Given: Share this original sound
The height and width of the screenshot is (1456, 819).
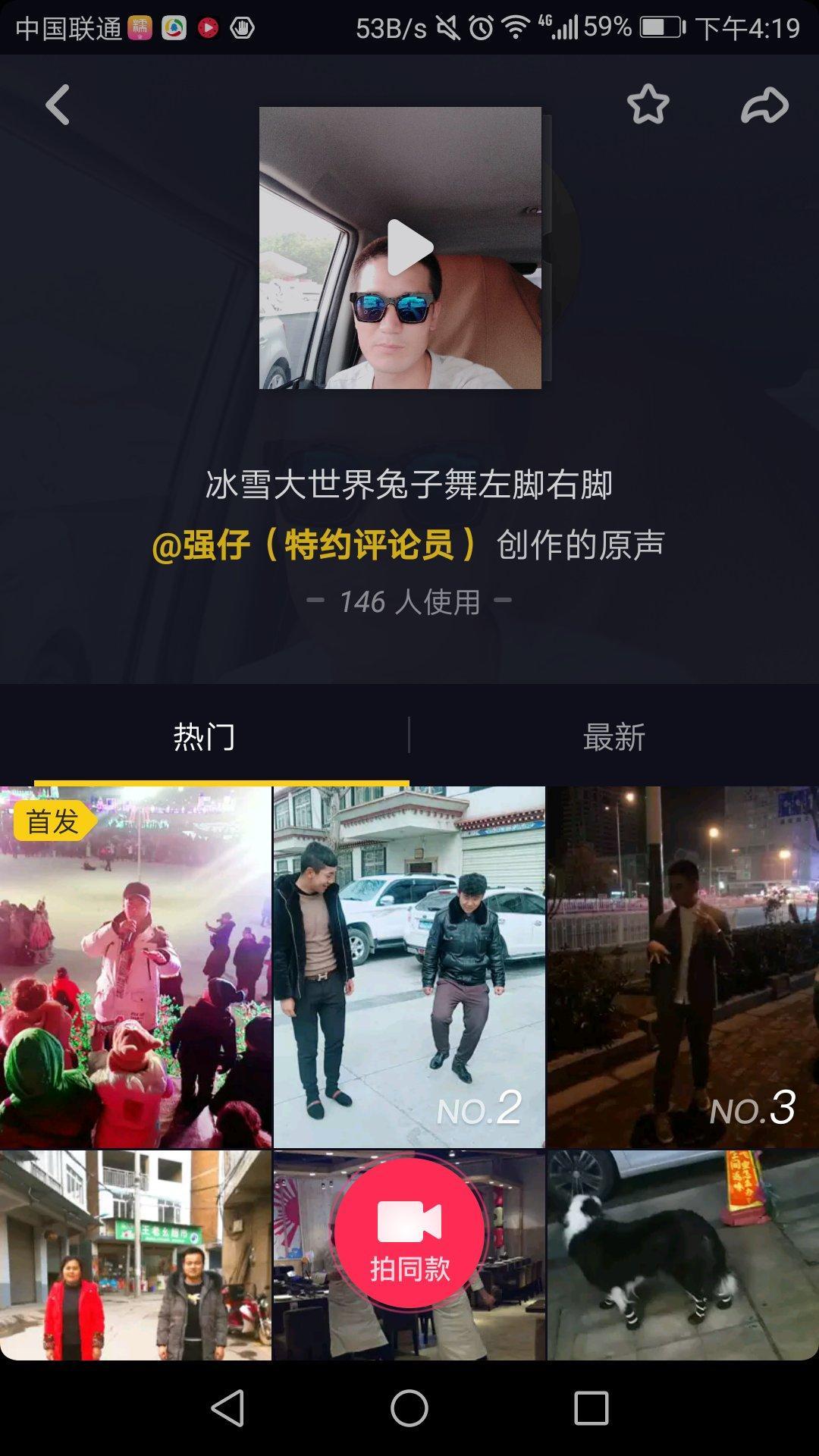Looking at the screenshot, I should pos(764,105).
